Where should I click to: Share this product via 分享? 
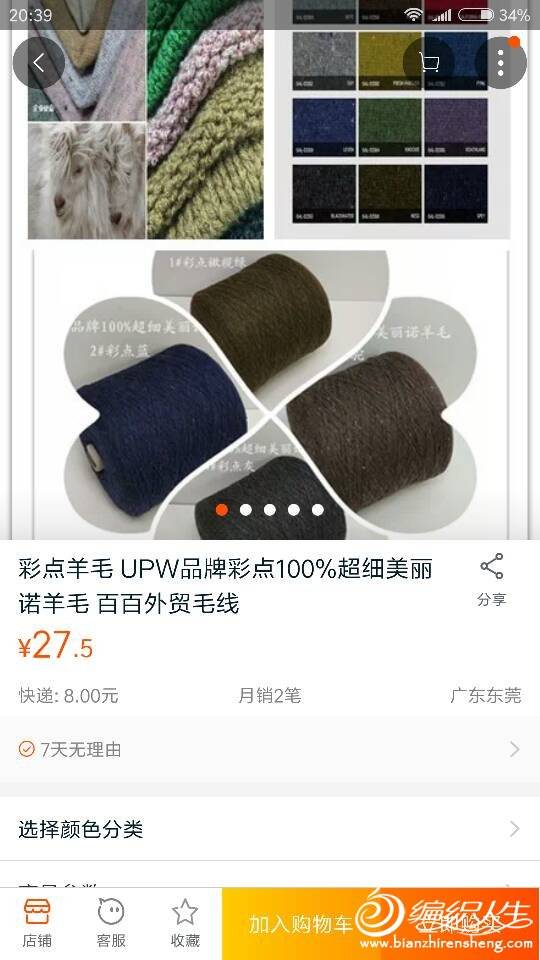click(492, 580)
